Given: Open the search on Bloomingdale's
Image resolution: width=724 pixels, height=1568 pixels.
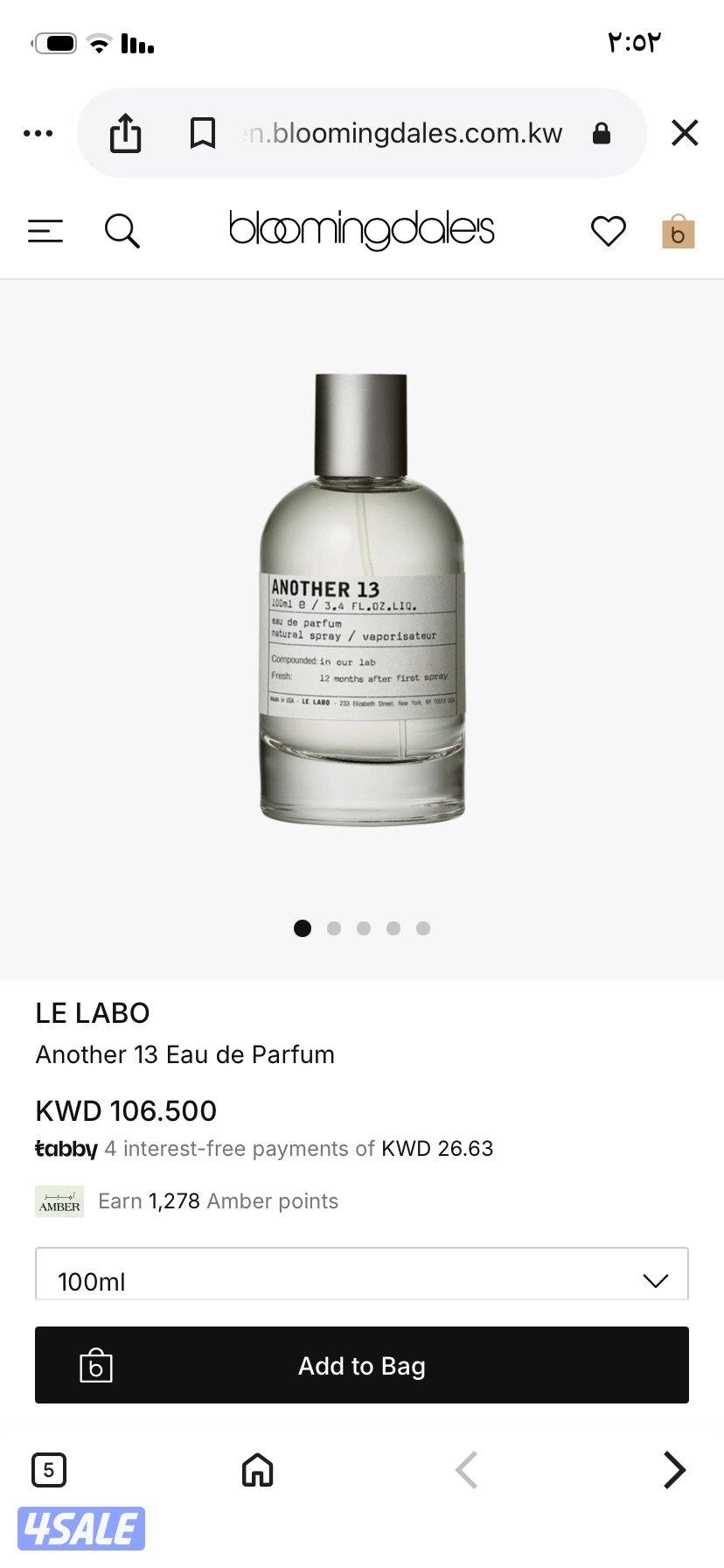Looking at the screenshot, I should 122,230.
